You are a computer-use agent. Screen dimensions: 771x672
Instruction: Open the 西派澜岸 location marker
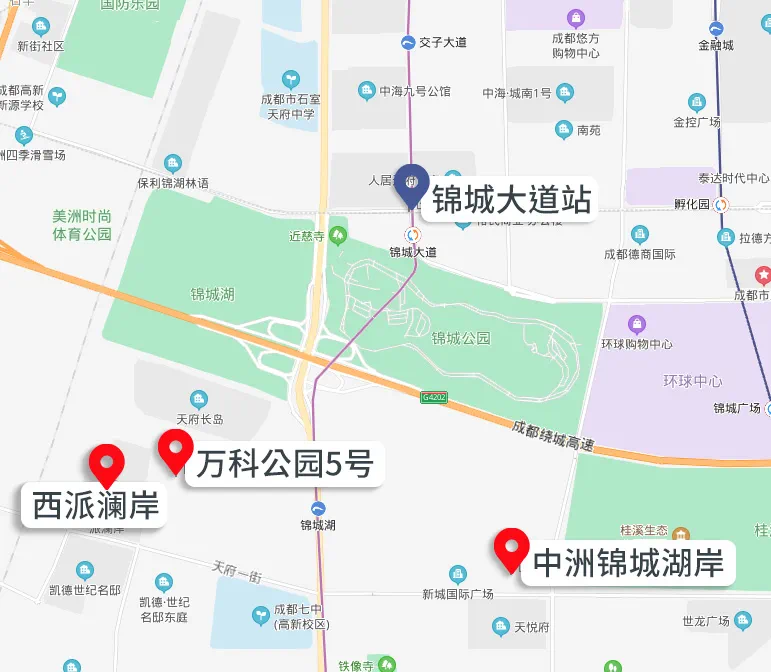point(107,463)
